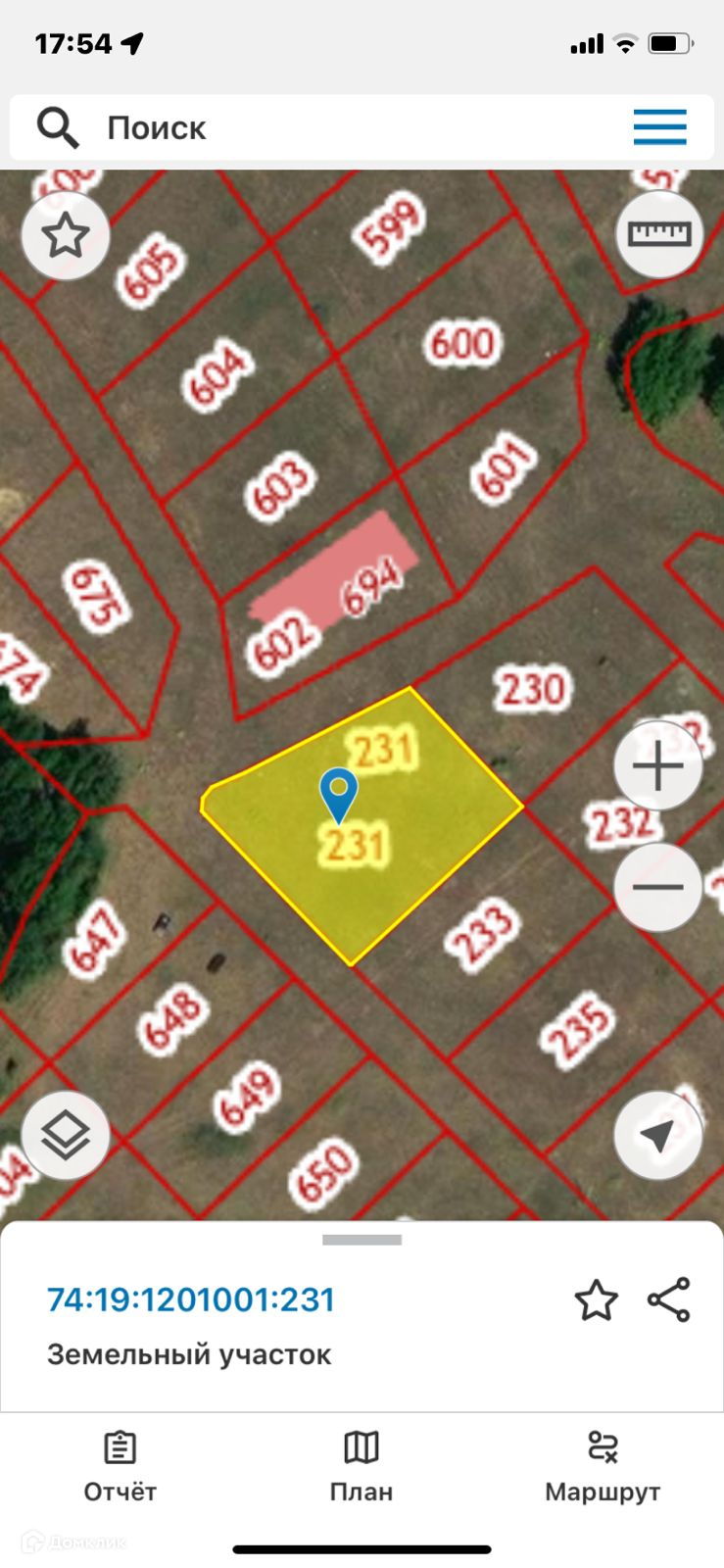Open cadastral number 74:19:1201001:231 details
The width and height of the screenshot is (724, 1568).
point(191,1300)
